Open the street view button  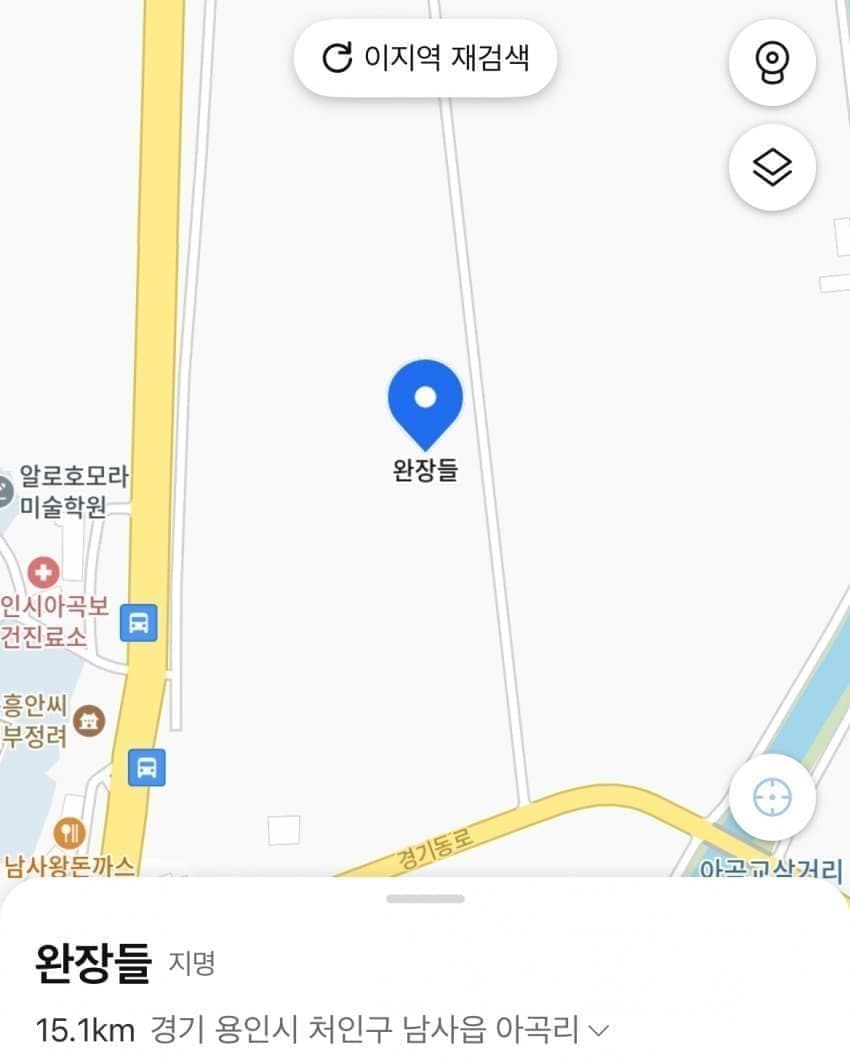click(772, 63)
